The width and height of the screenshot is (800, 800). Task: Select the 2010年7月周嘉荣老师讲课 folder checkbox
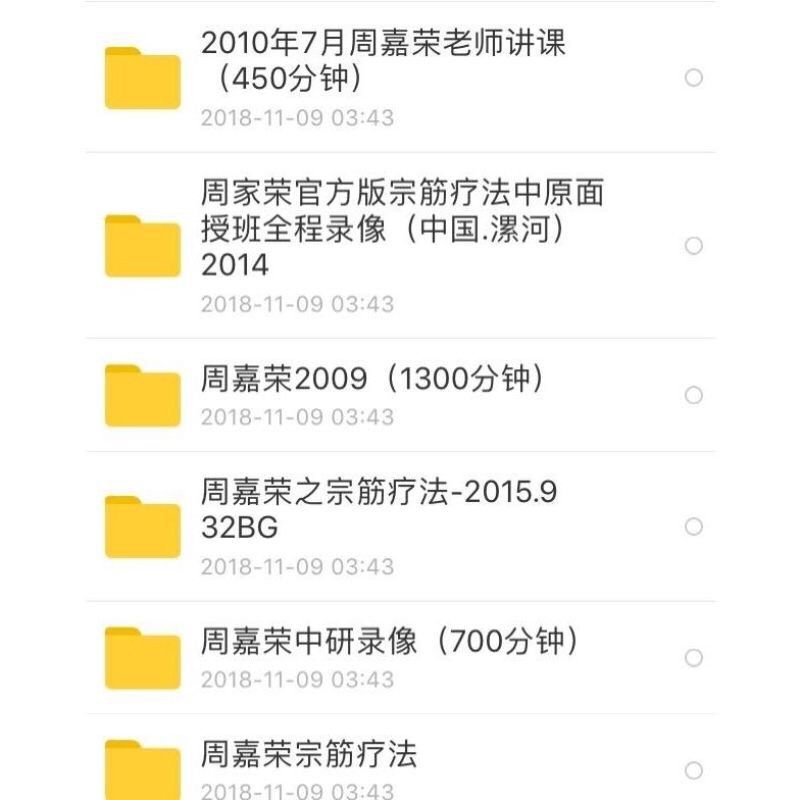(693, 78)
